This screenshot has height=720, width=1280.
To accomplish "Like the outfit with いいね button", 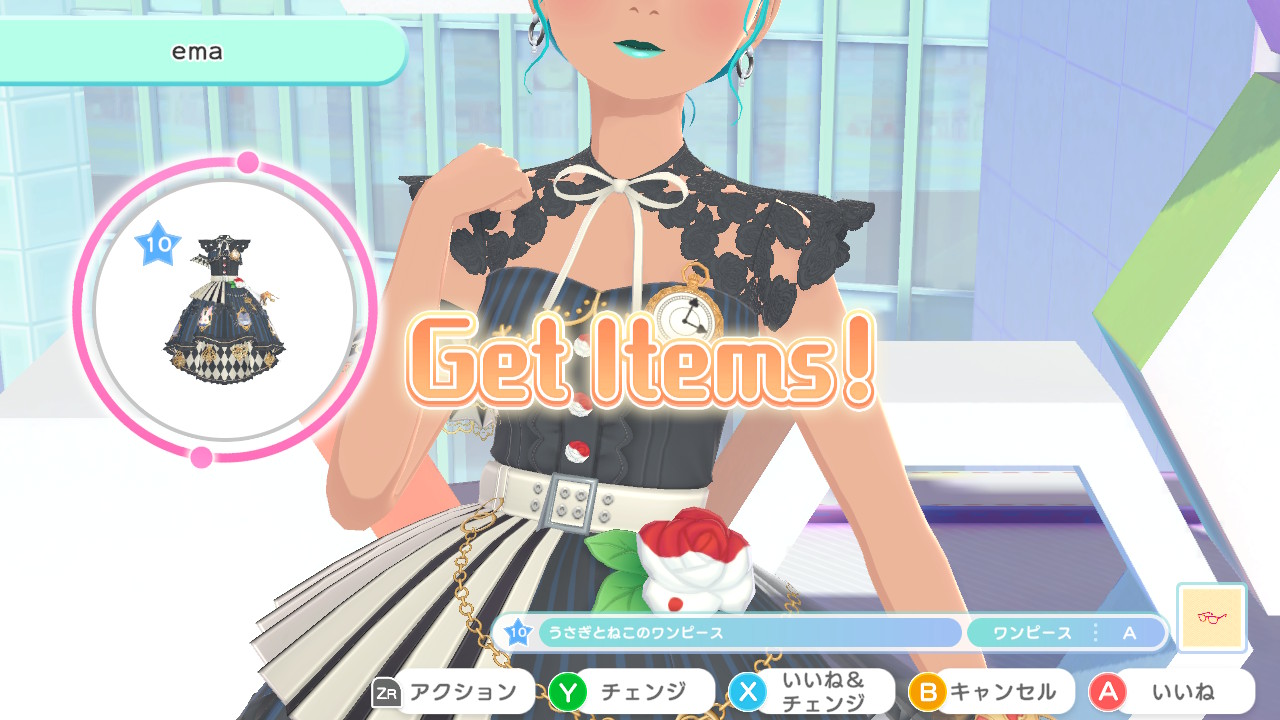I will 1171,691.
